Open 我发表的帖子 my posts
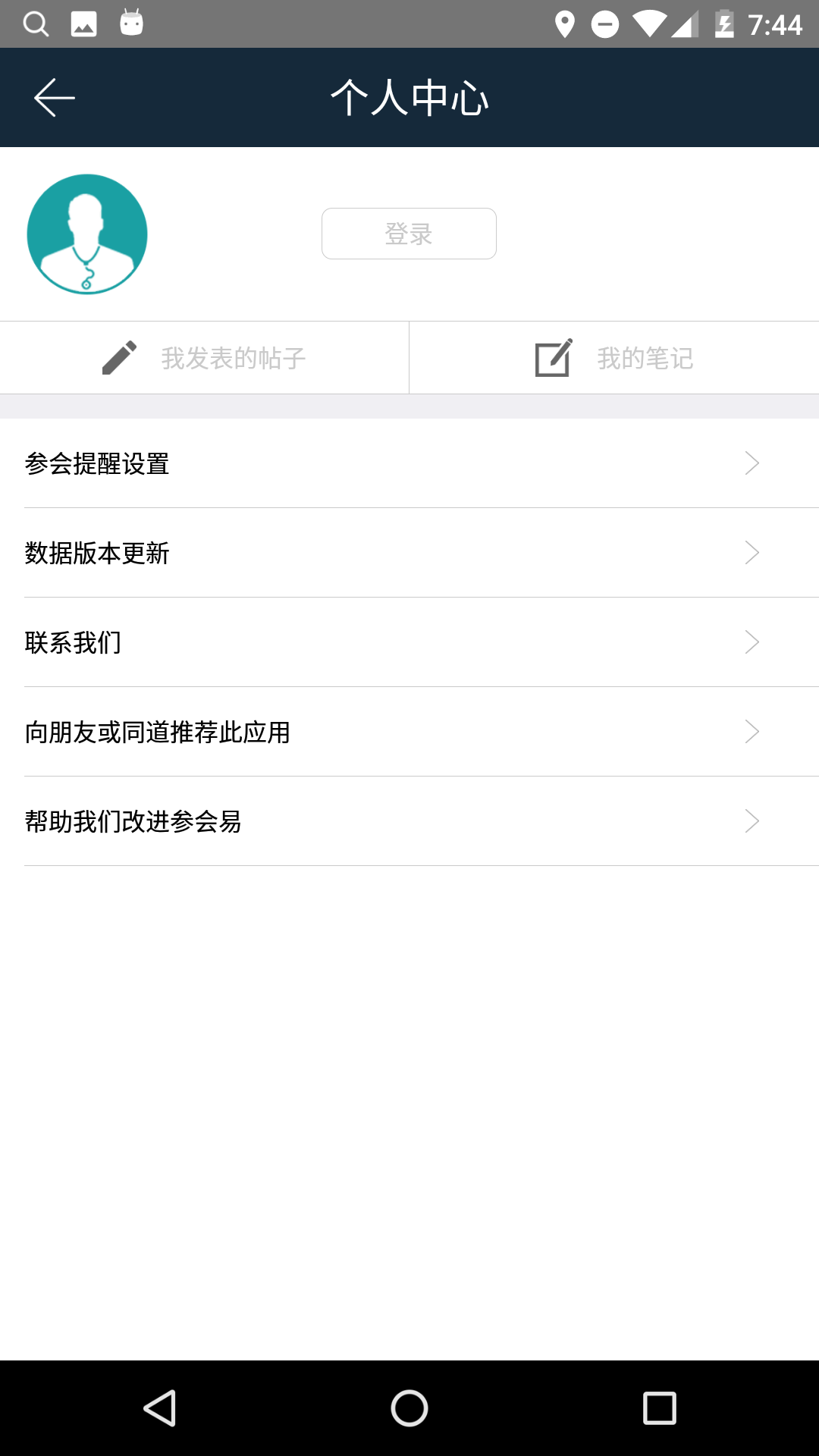819x1456 pixels. (204, 358)
